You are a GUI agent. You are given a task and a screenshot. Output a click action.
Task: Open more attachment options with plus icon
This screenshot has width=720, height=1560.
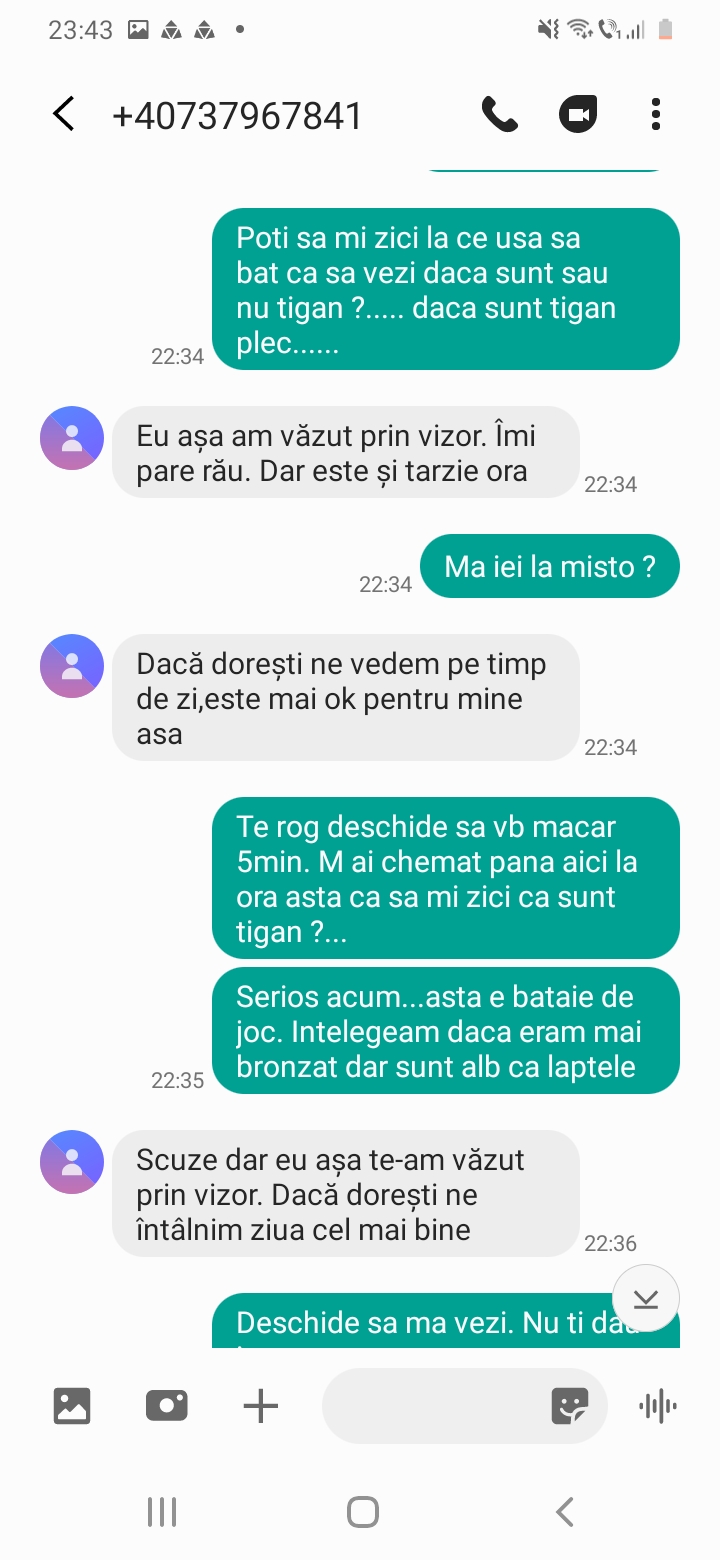coord(261,1406)
